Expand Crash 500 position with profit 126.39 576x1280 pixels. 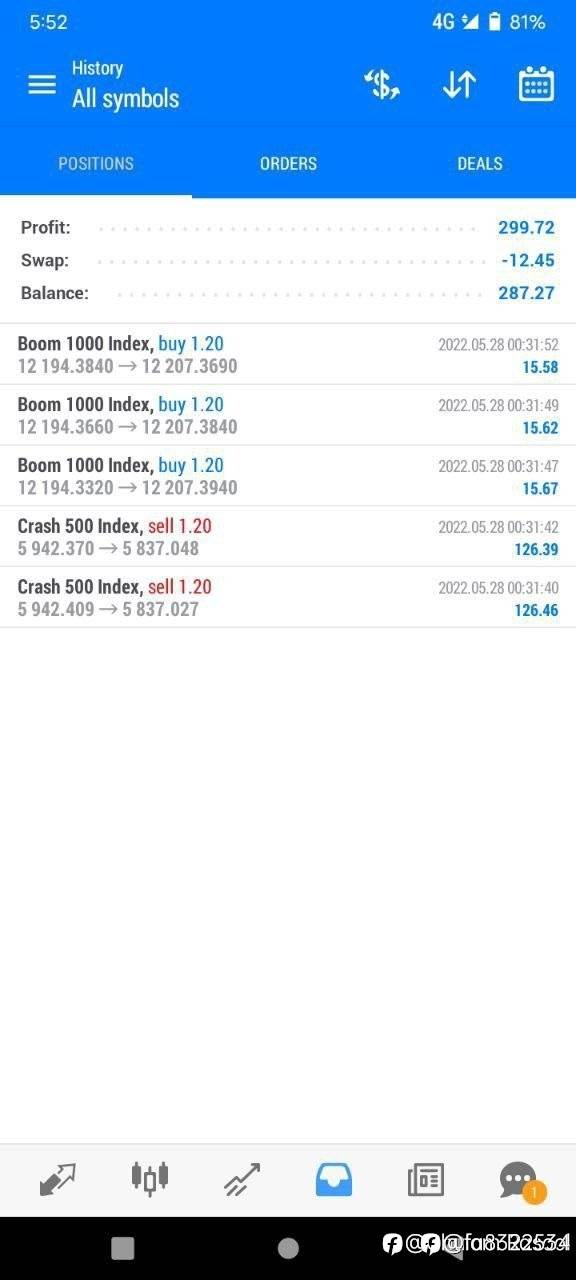pyautogui.click(x=288, y=537)
